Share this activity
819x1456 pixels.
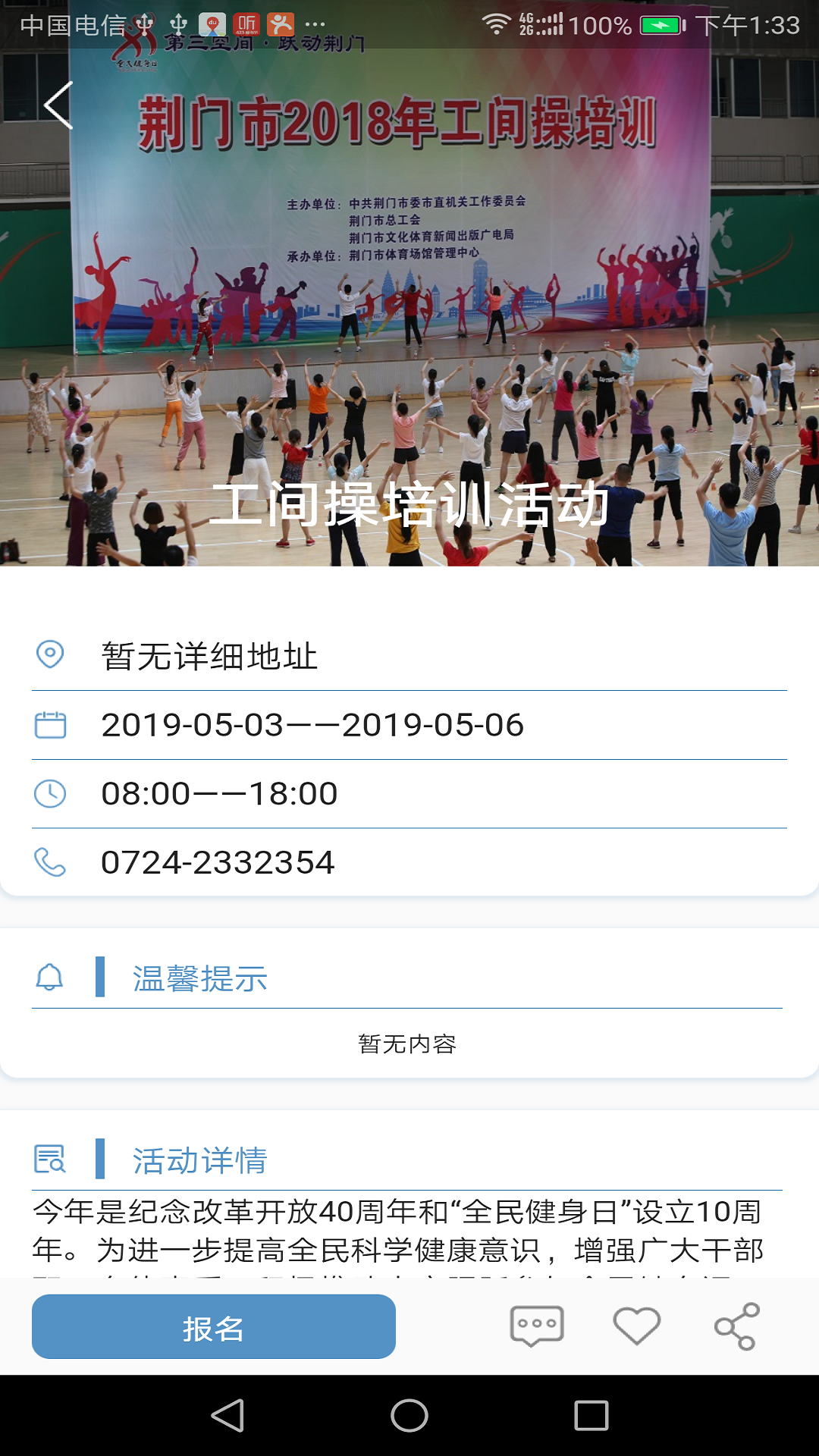pos(736,1326)
